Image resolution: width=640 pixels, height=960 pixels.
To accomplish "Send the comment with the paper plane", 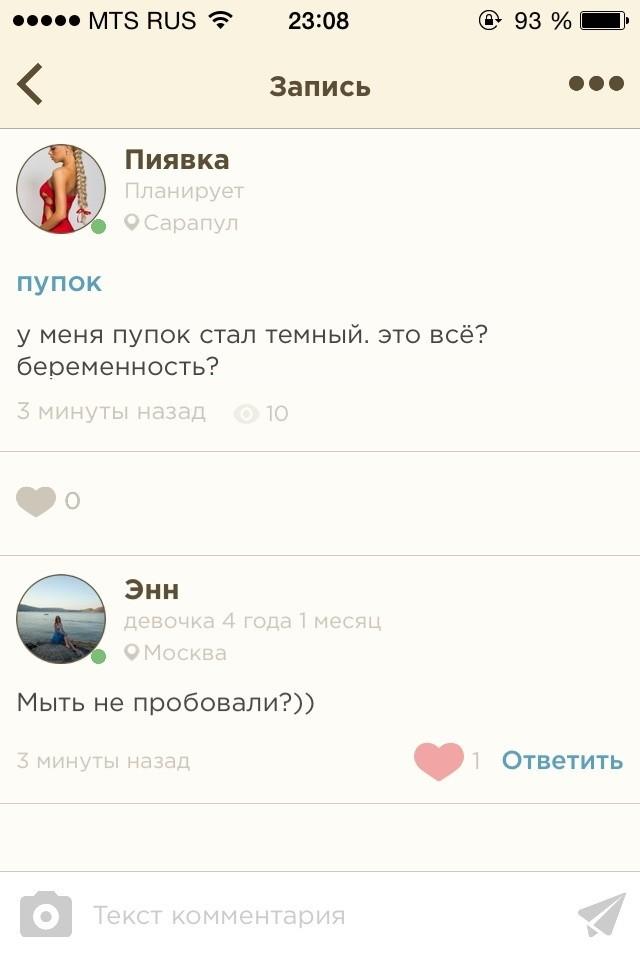I will [x=601, y=915].
